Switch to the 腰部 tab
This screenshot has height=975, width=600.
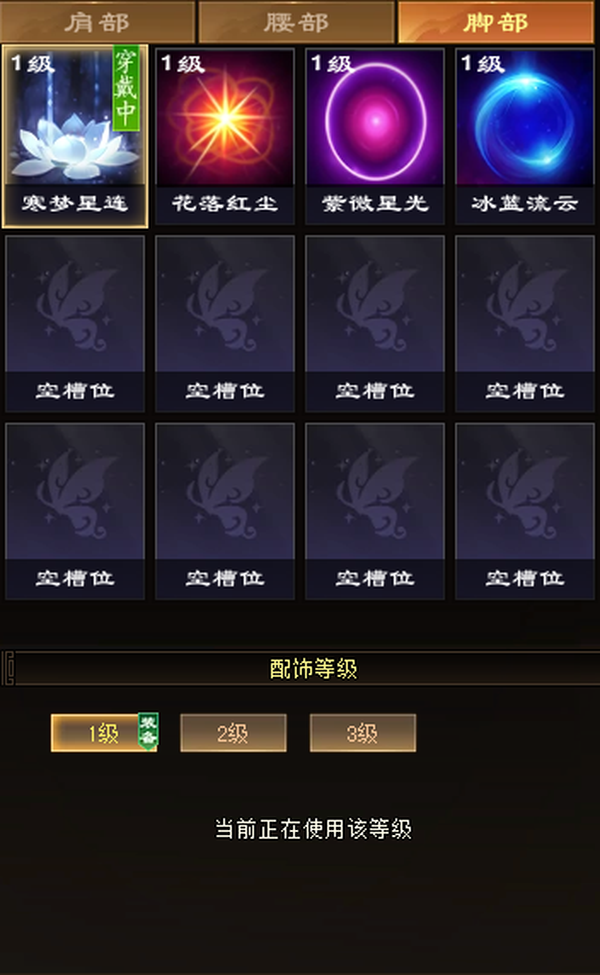click(296, 22)
